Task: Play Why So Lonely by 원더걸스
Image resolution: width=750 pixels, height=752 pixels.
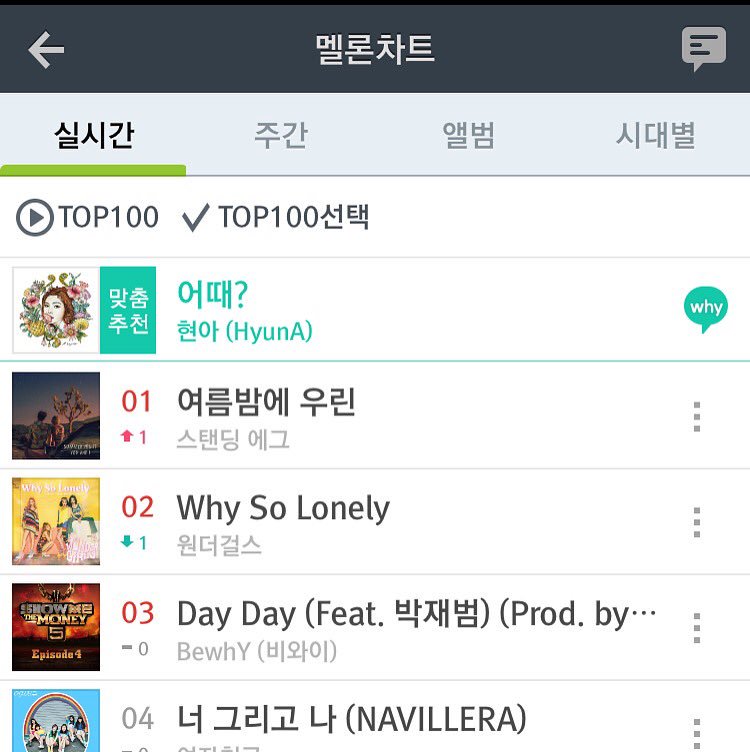Action: pyautogui.click(x=283, y=509)
